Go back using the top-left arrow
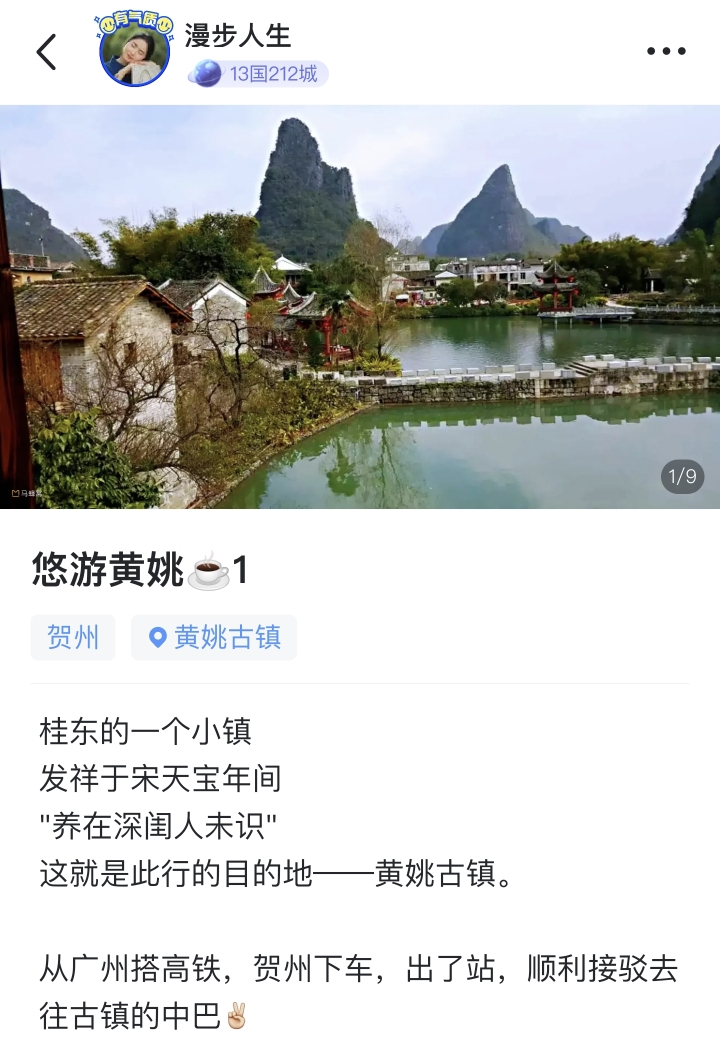Screen dimensions: 720x1049 point(46,52)
